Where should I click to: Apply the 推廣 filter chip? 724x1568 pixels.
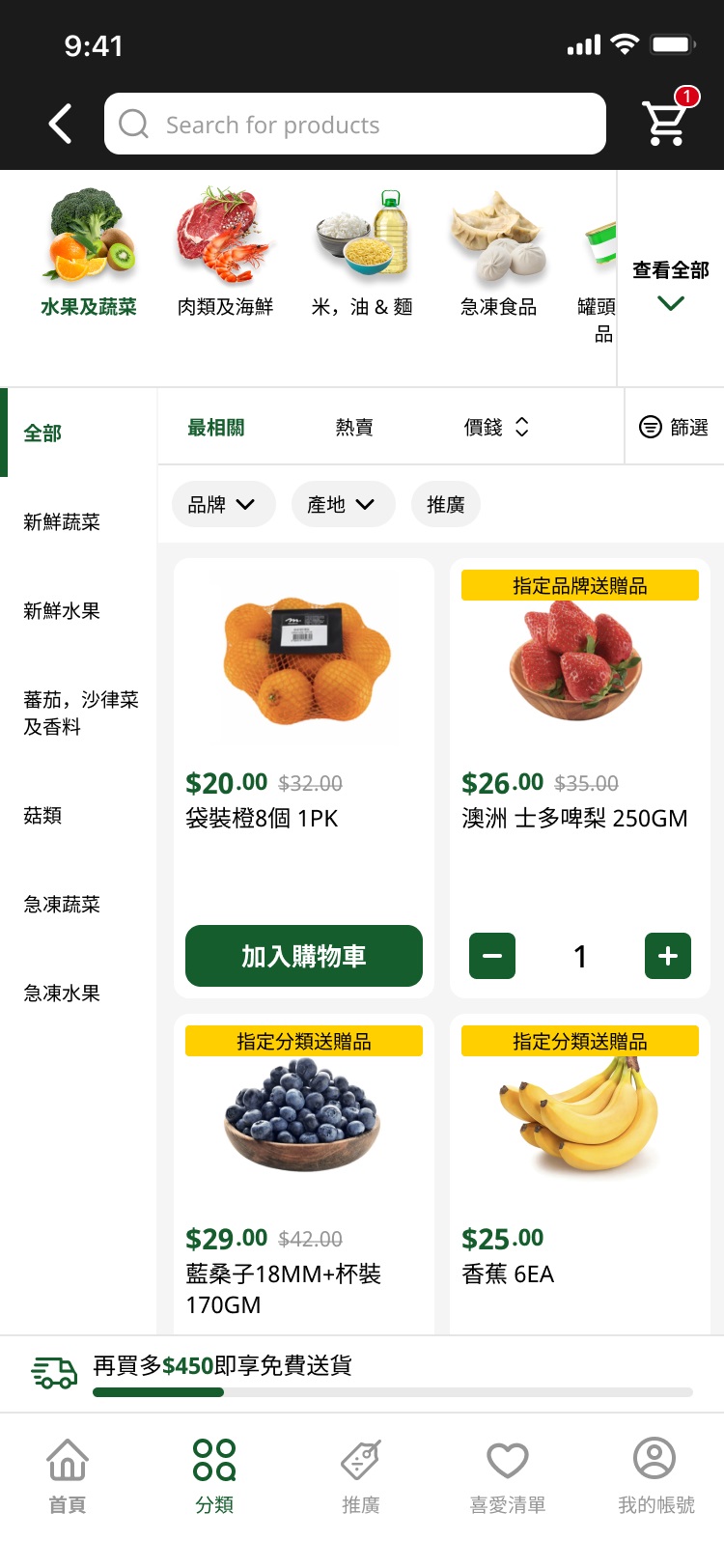coord(446,504)
